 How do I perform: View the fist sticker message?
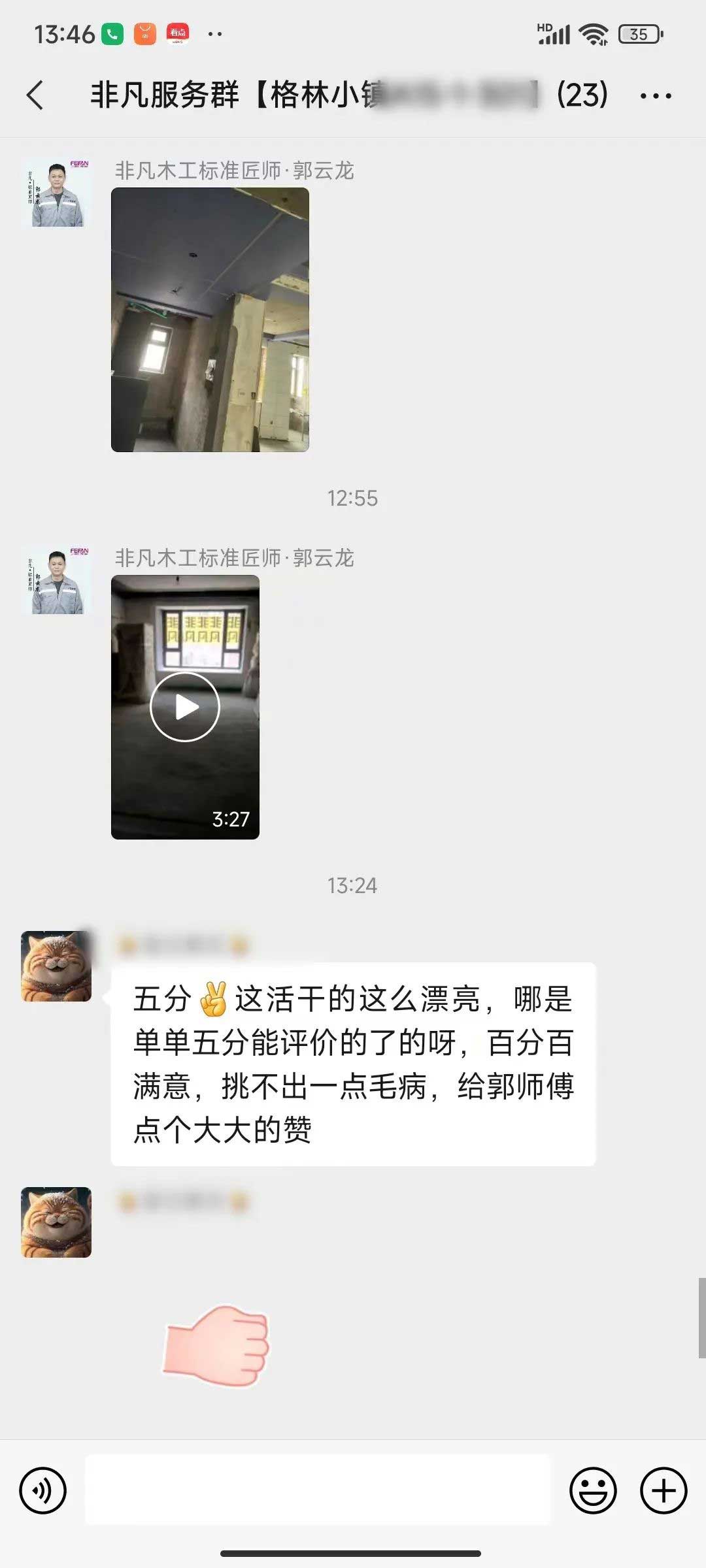coord(217,1345)
